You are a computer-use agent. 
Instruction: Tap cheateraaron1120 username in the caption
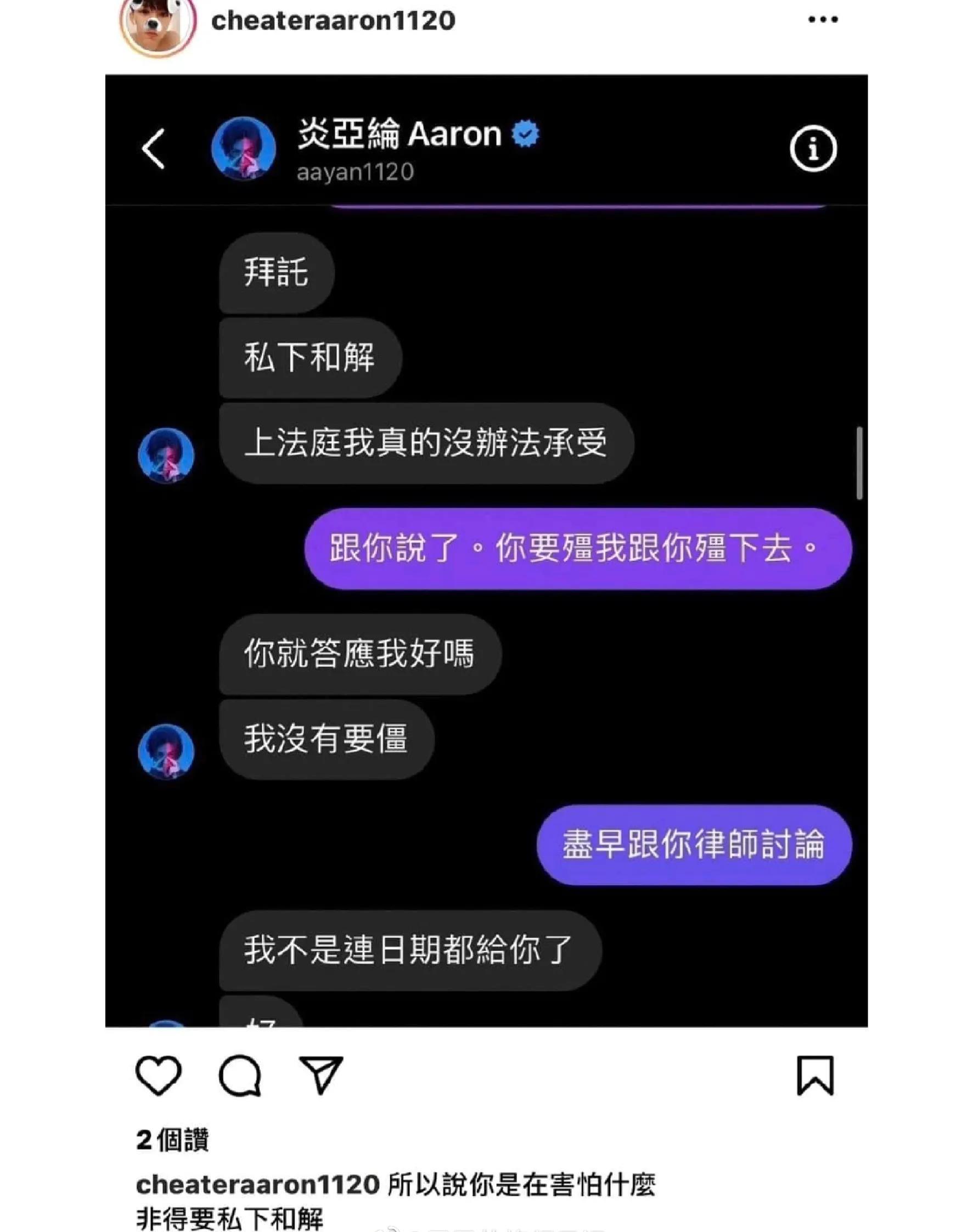pyautogui.click(x=257, y=1185)
